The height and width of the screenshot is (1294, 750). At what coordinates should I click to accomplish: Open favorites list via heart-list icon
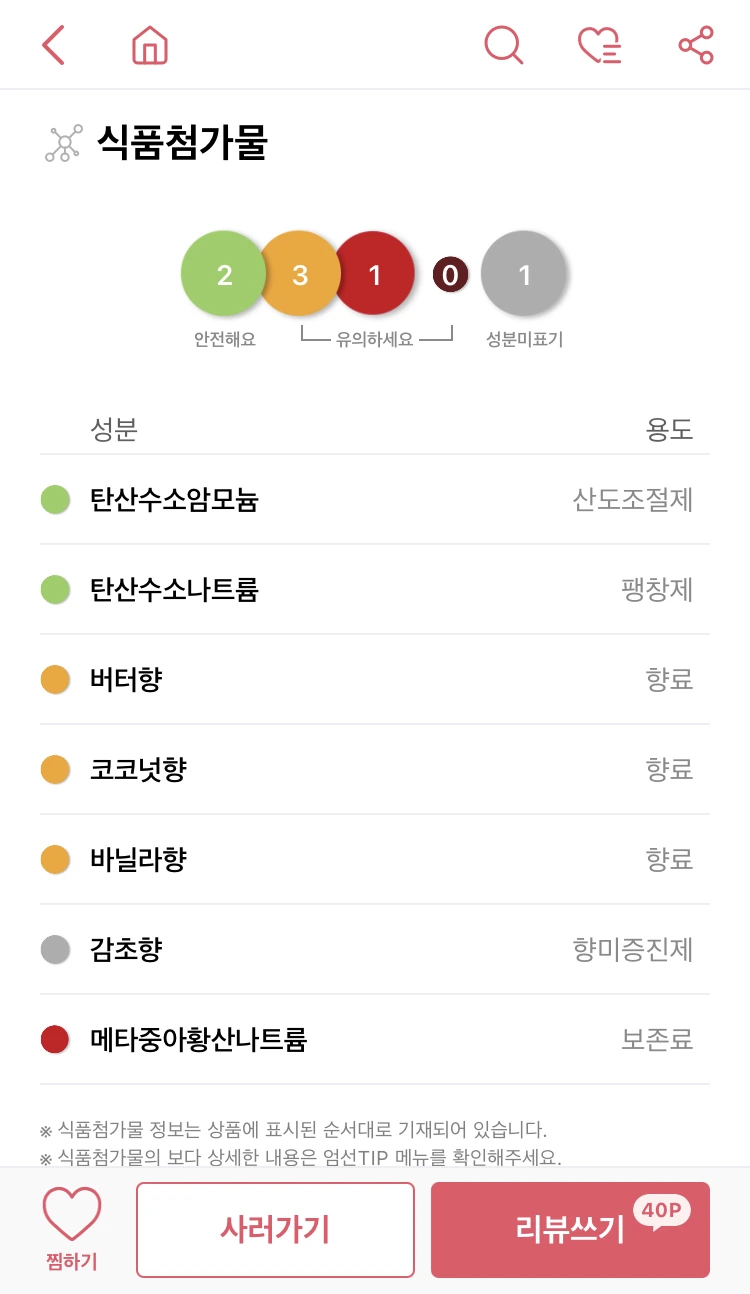pos(598,45)
